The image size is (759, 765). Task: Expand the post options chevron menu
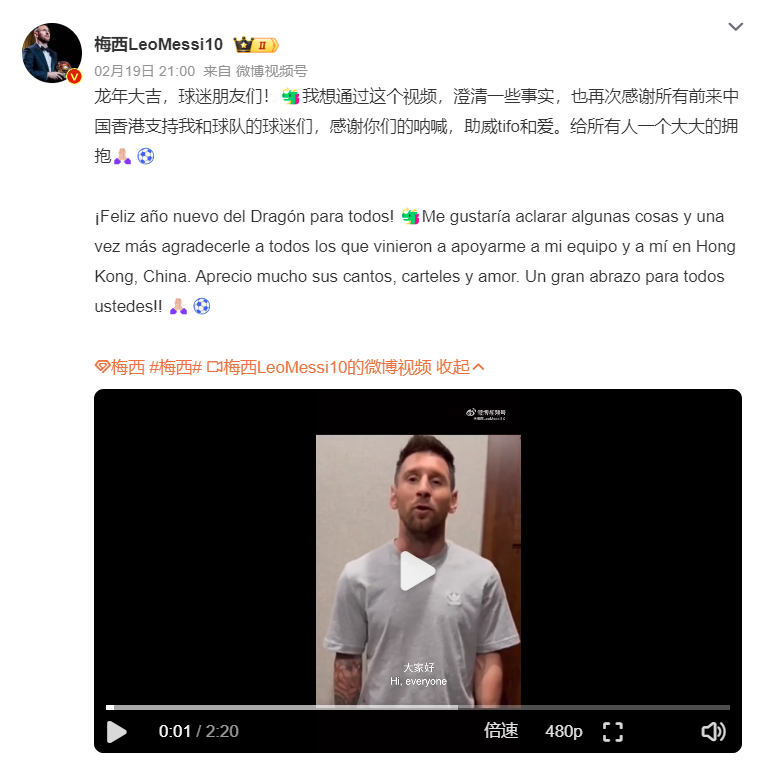(x=736, y=27)
